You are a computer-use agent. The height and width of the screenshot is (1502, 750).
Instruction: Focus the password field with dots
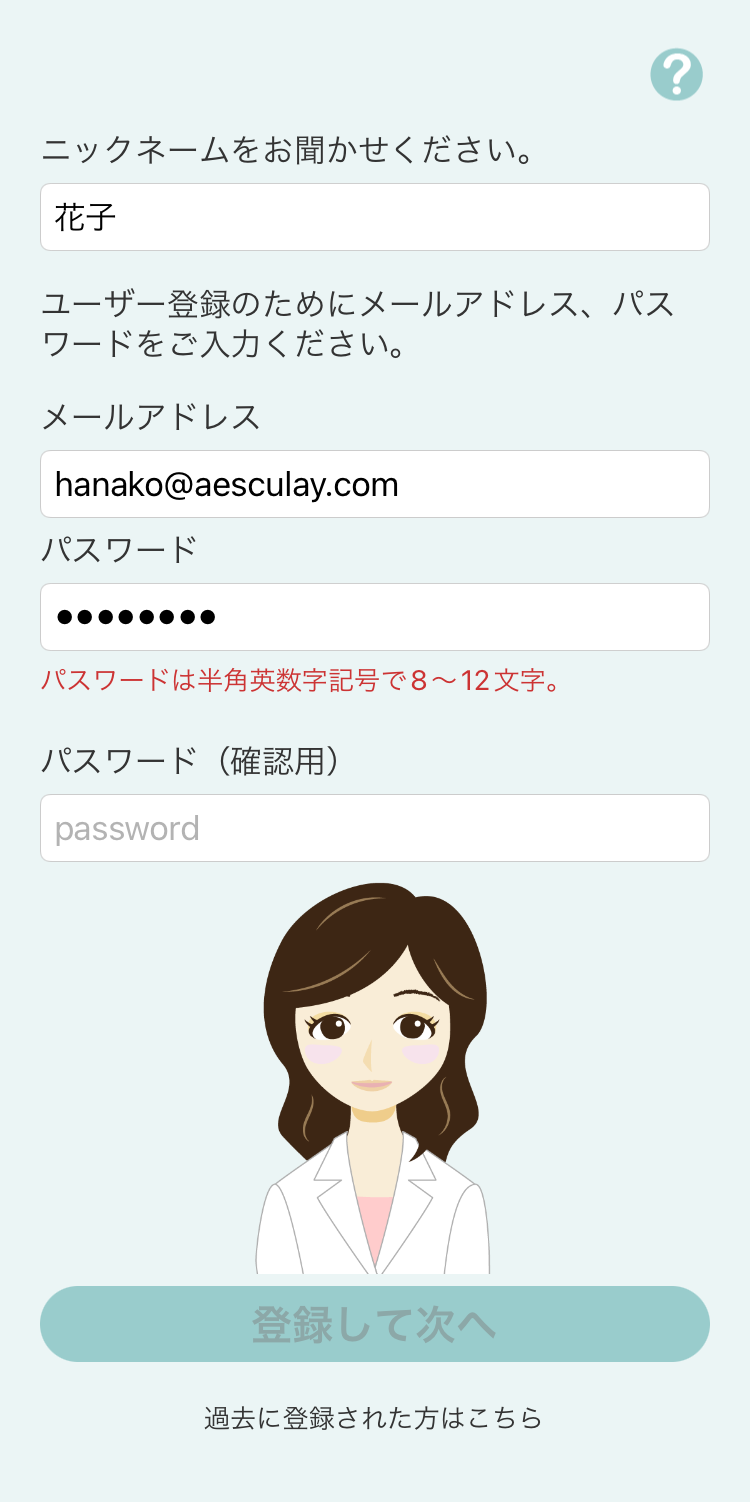(x=374, y=617)
